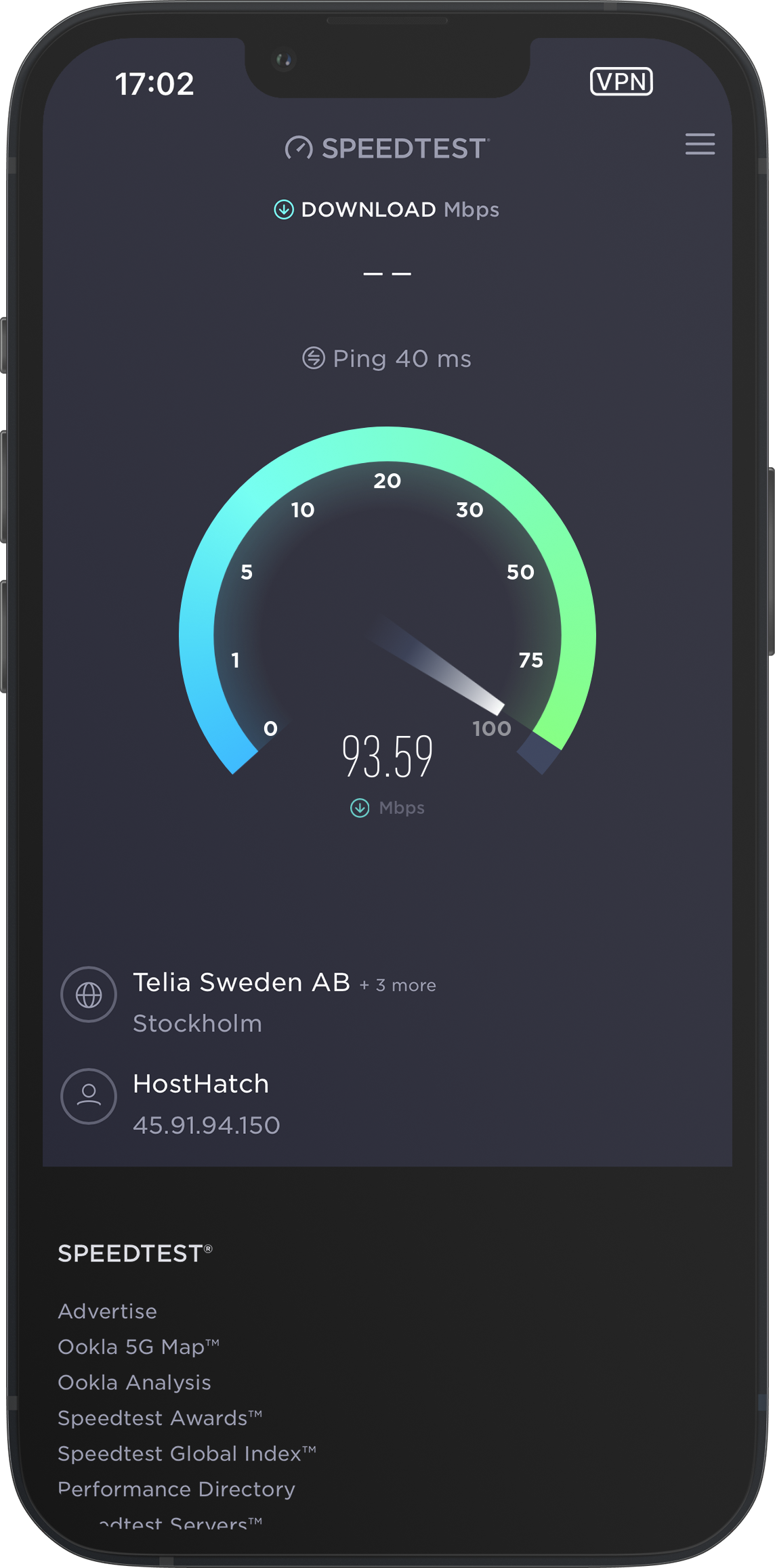775x1568 pixels.
Task: Change provider by clicking HostHatch
Action: (201, 1084)
